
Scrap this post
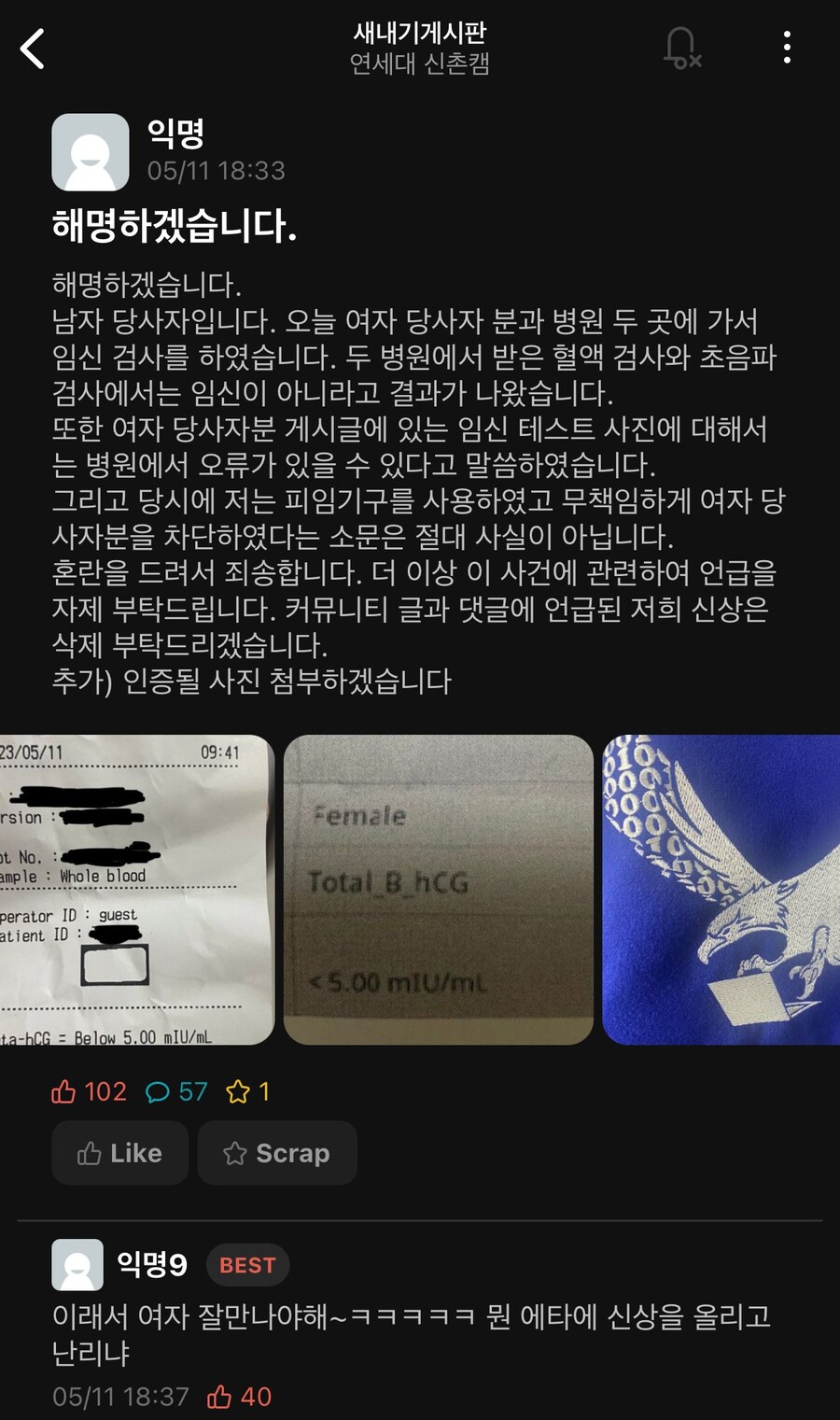(276, 1153)
